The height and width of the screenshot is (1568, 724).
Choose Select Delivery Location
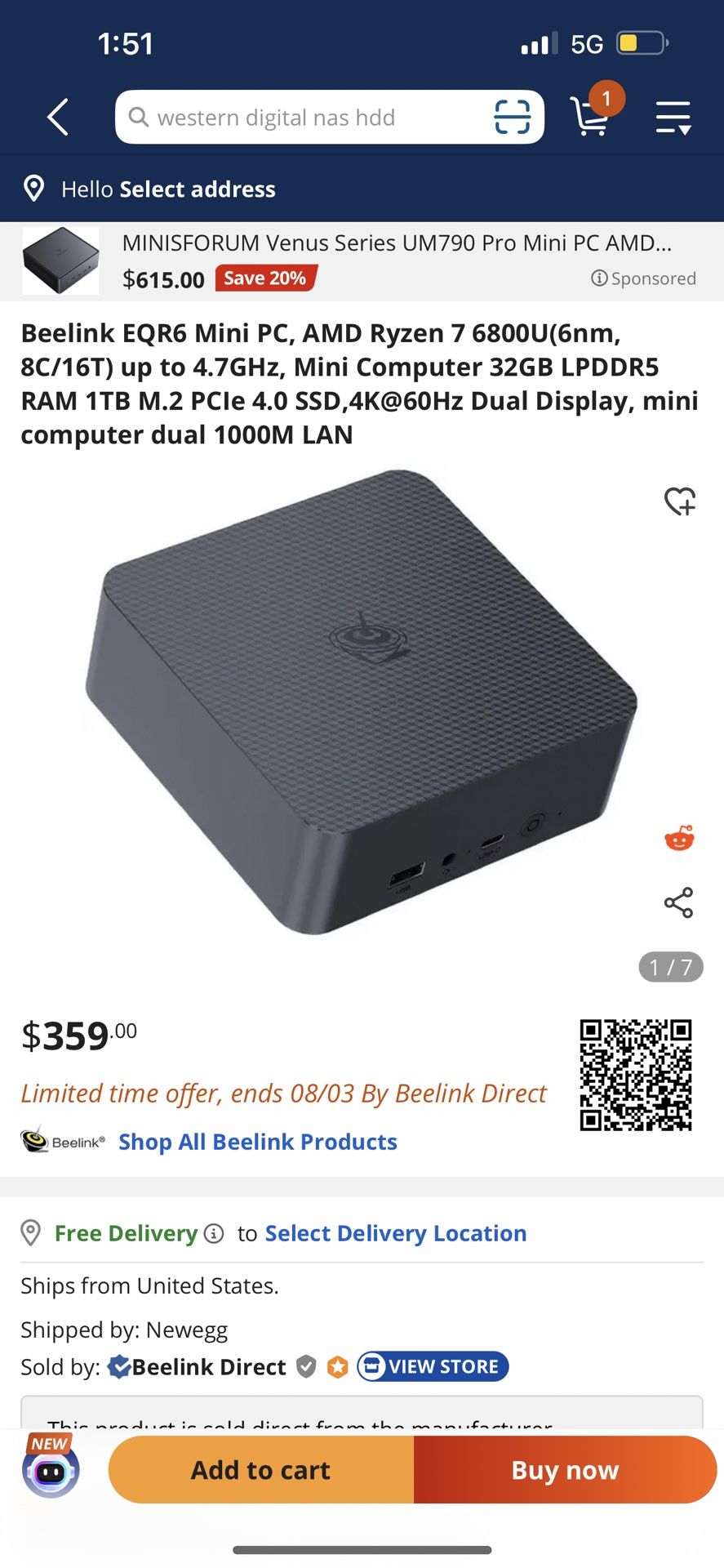(396, 1233)
